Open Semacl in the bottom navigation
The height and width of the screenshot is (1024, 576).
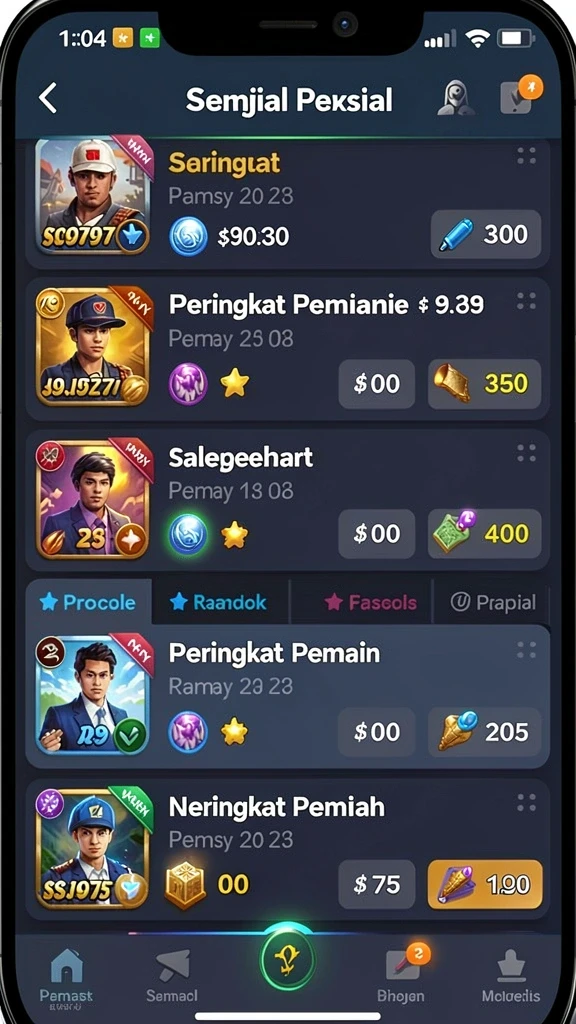click(x=172, y=978)
